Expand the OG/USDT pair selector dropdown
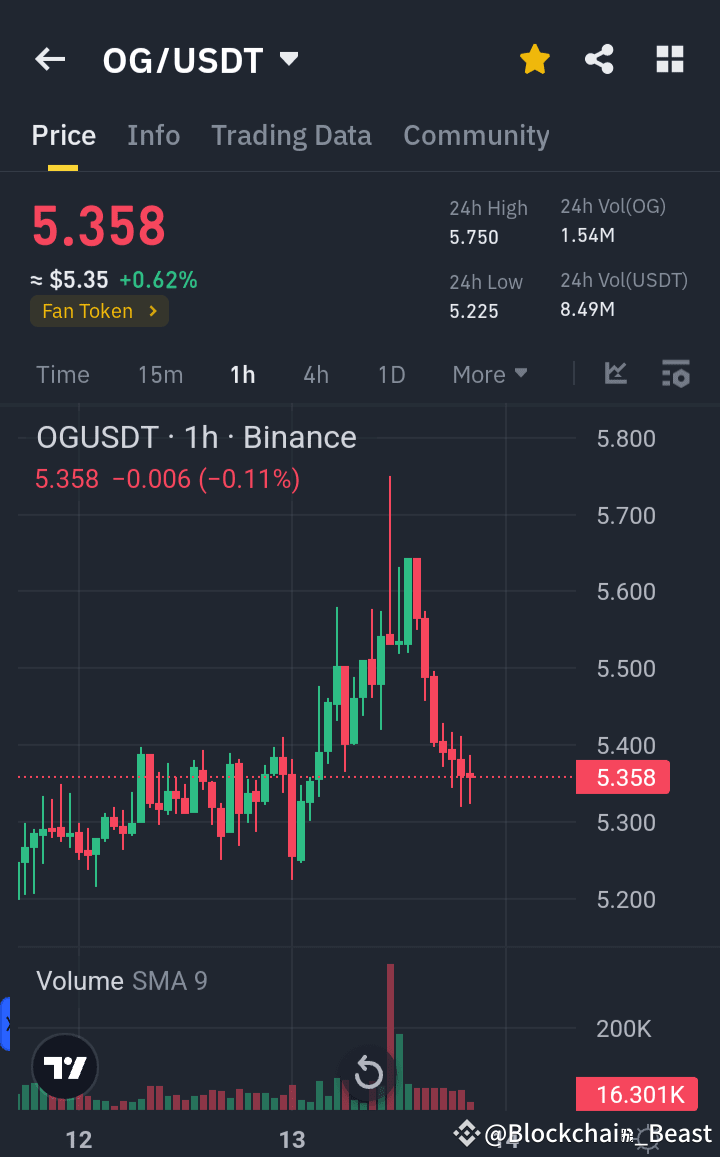 [x=287, y=59]
